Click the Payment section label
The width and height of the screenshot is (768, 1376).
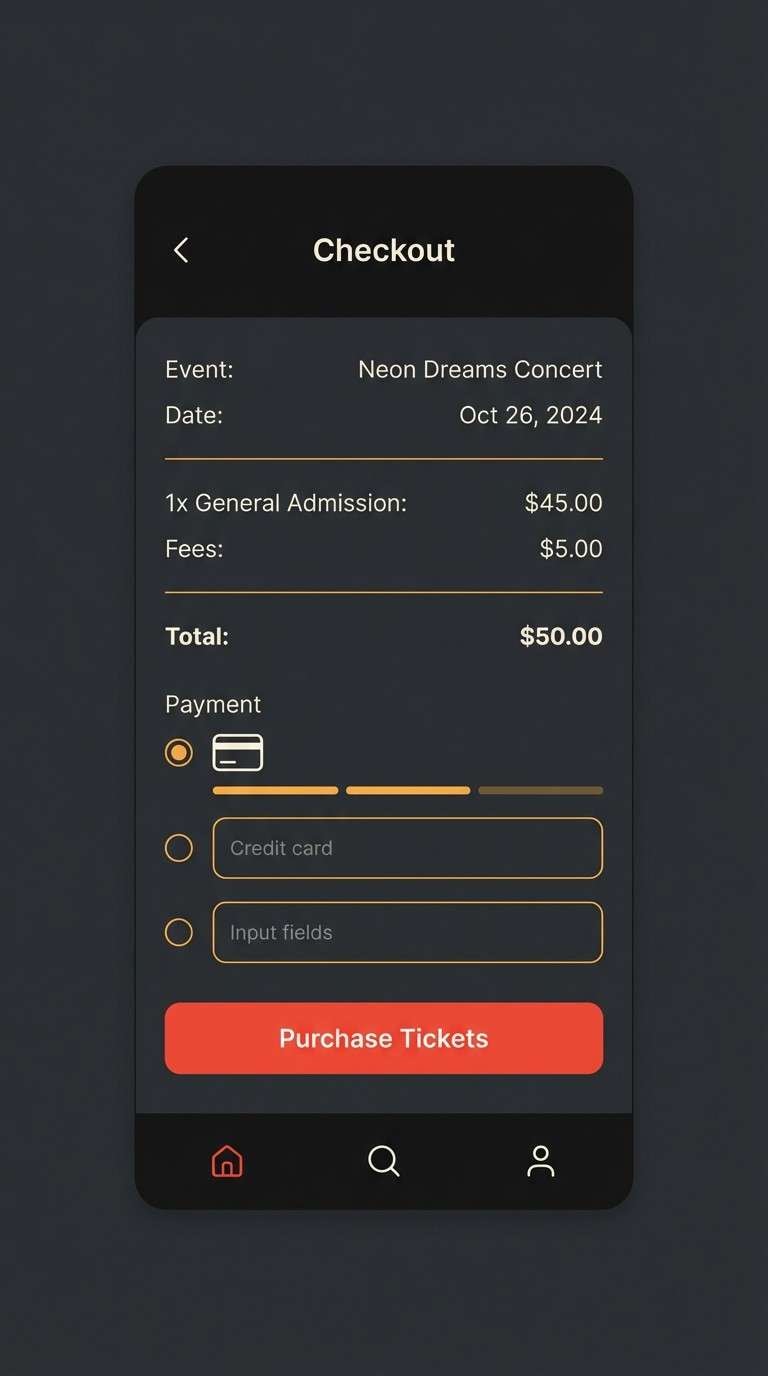tap(213, 704)
